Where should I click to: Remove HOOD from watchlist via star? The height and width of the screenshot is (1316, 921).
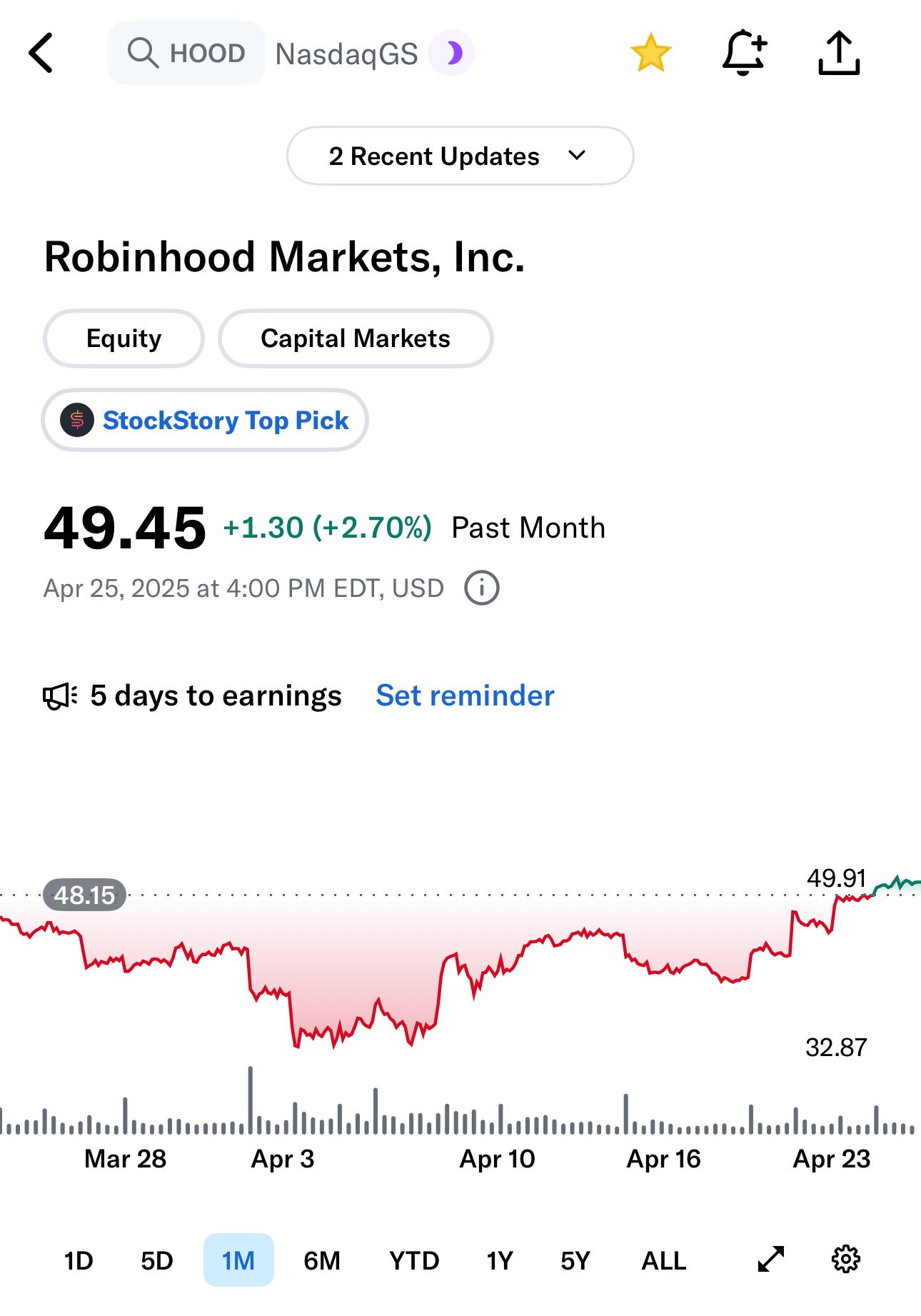click(x=650, y=53)
